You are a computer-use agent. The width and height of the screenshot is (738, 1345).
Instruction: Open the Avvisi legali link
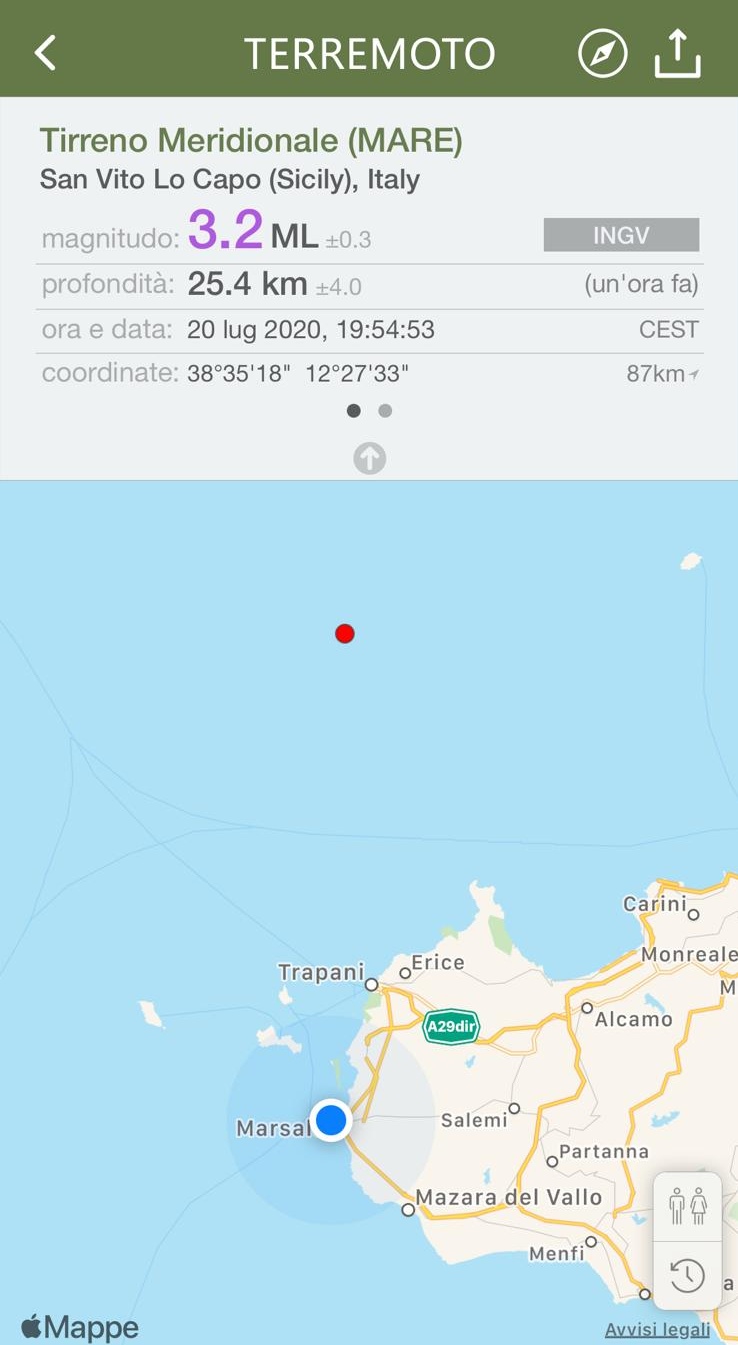pos(657,1329)
